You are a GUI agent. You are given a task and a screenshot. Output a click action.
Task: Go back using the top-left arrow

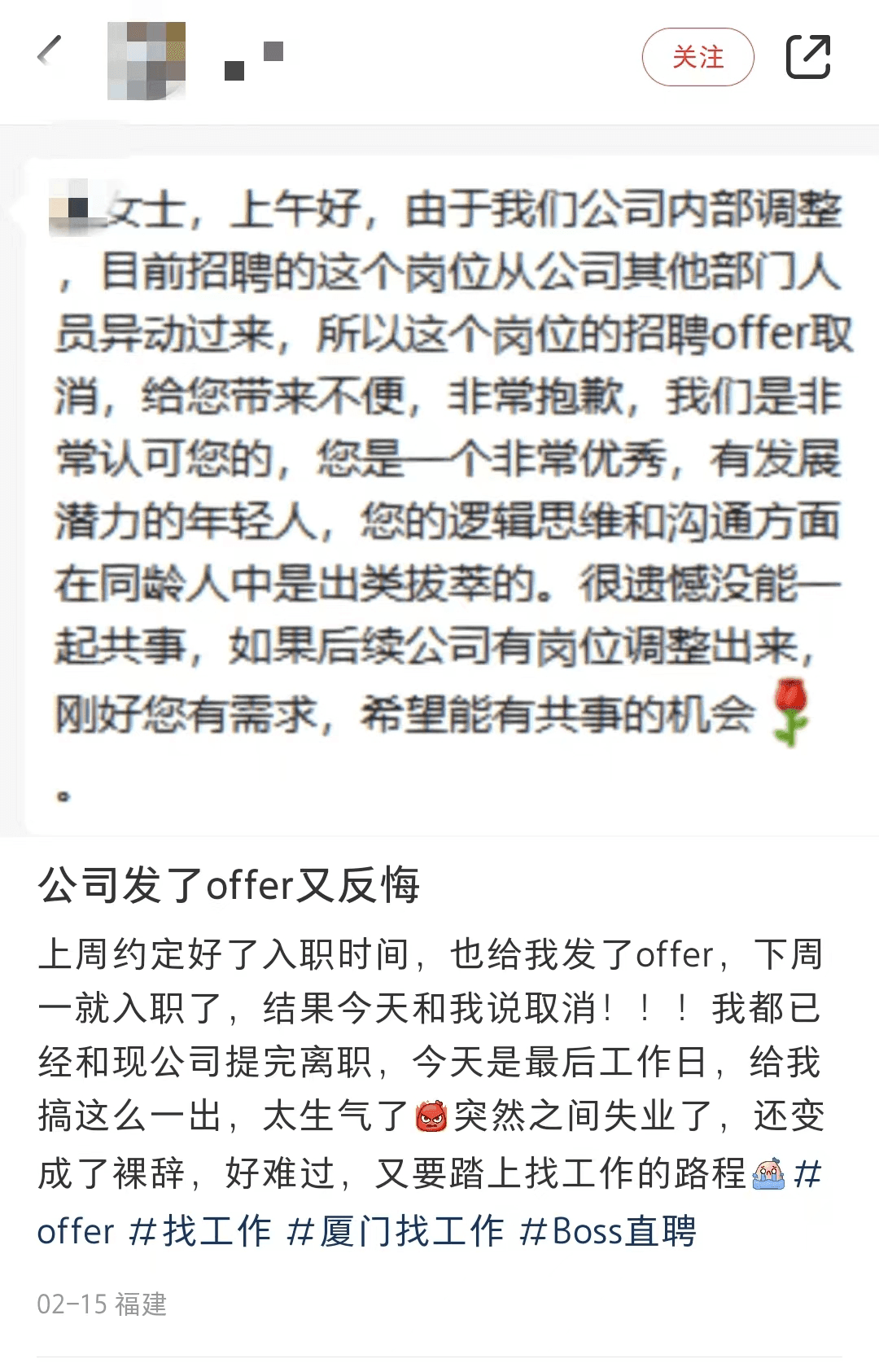tap(50, 52)
